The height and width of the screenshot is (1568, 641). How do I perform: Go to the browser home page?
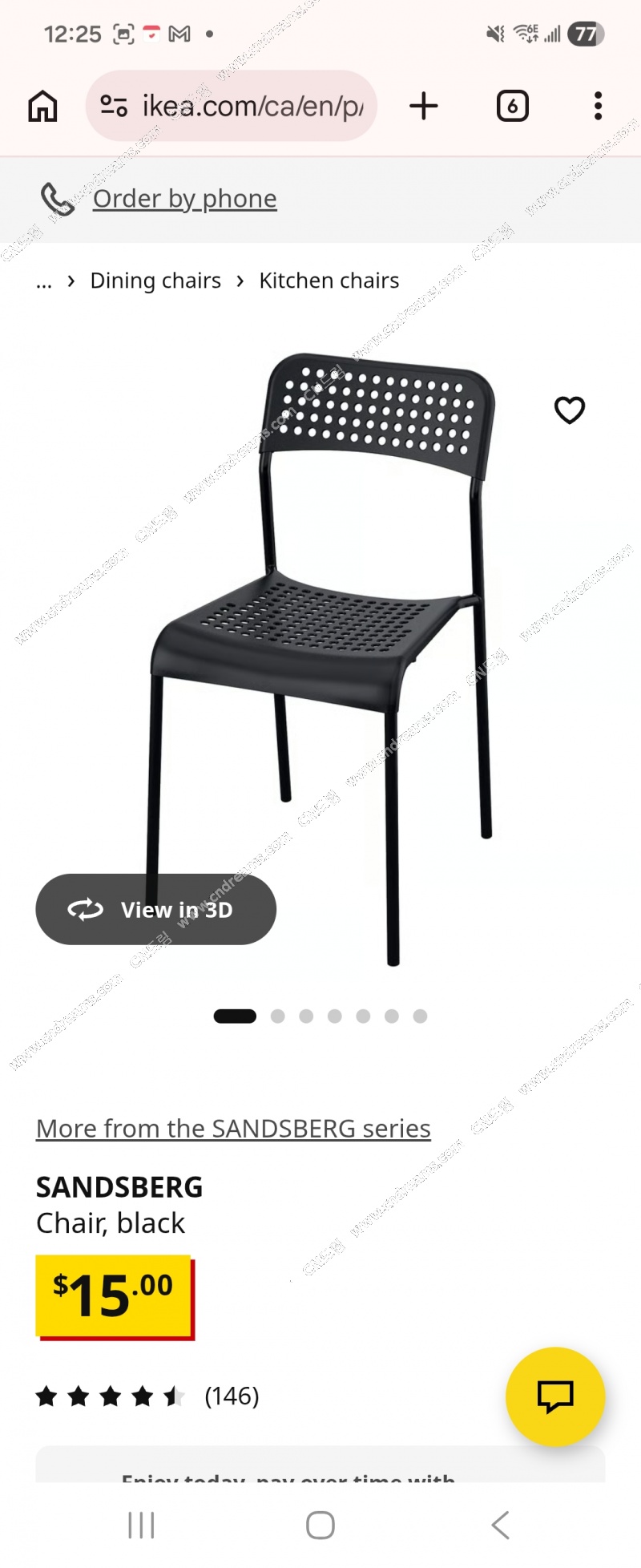click(x=43, y=106)
